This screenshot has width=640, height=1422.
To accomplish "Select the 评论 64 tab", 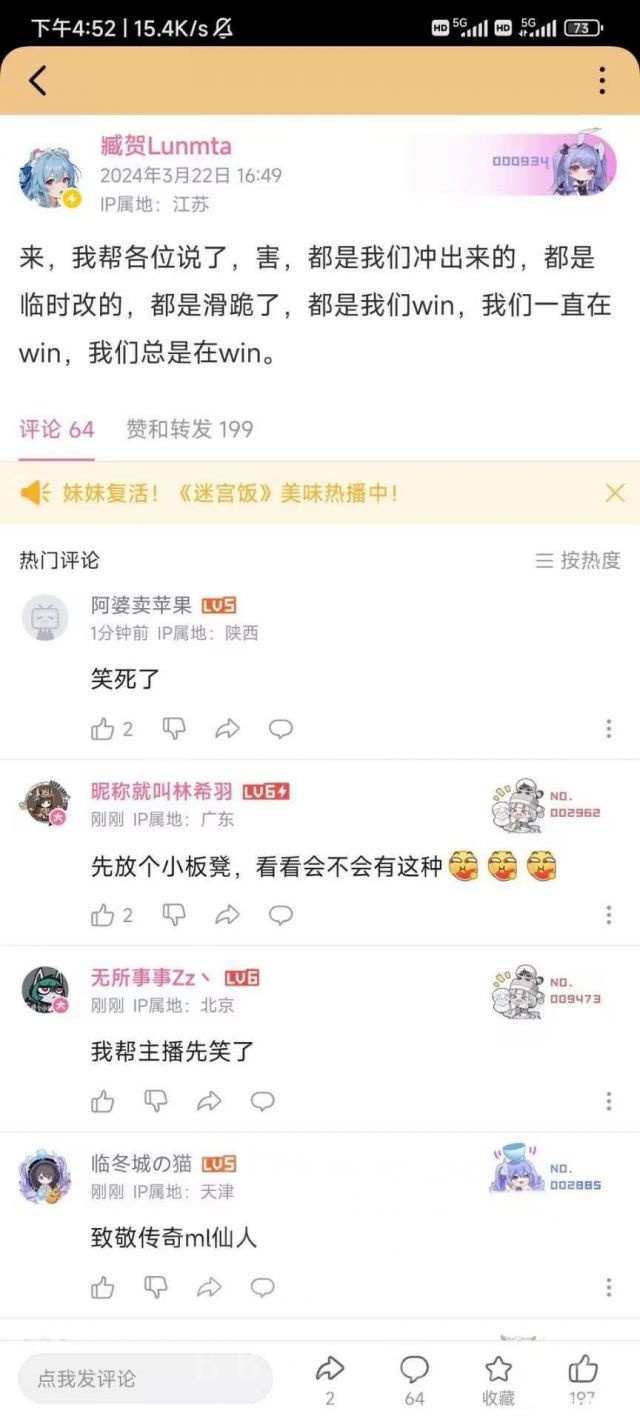I will click(57, 429).
